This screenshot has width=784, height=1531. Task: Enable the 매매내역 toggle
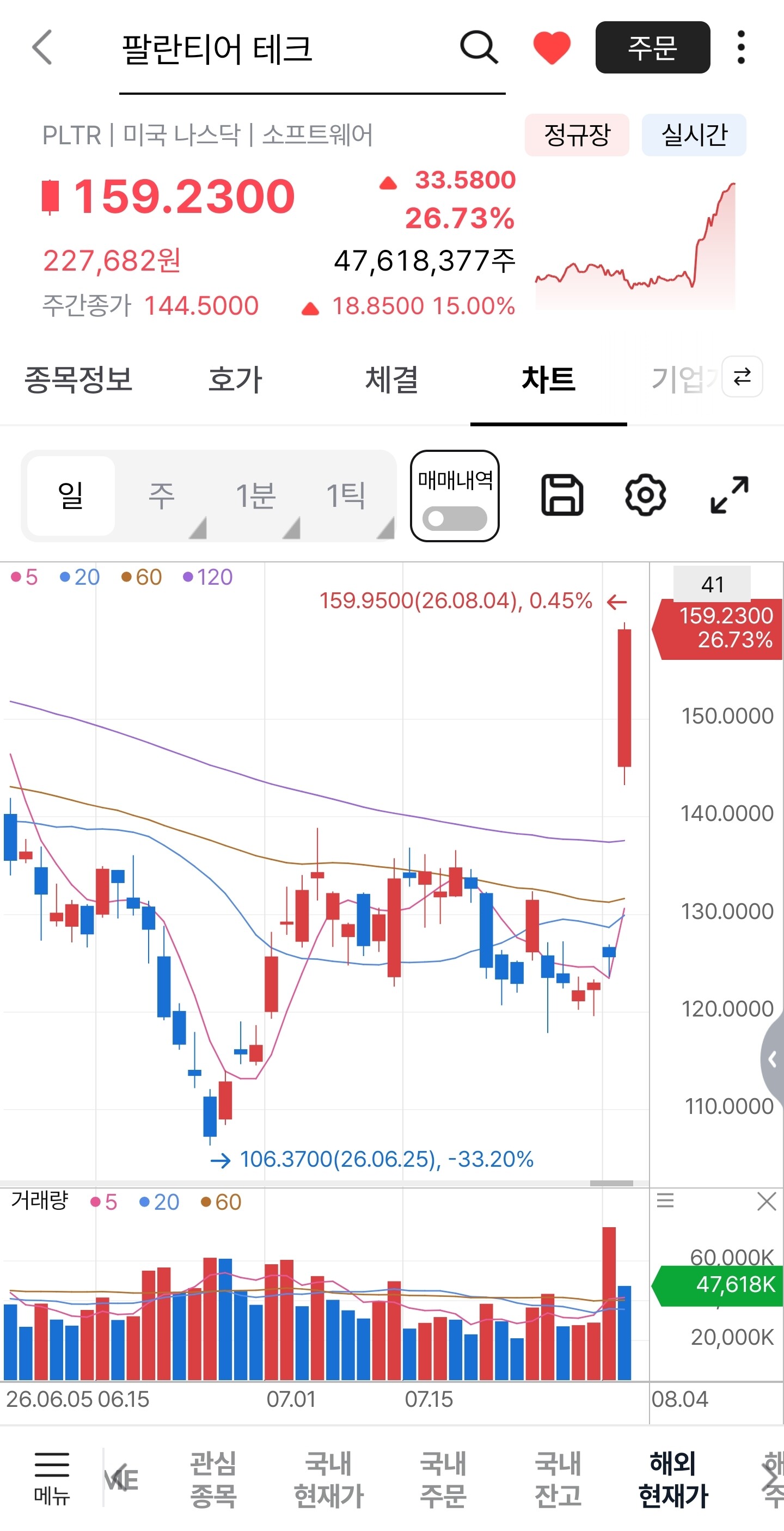click(x=455, y=518)
